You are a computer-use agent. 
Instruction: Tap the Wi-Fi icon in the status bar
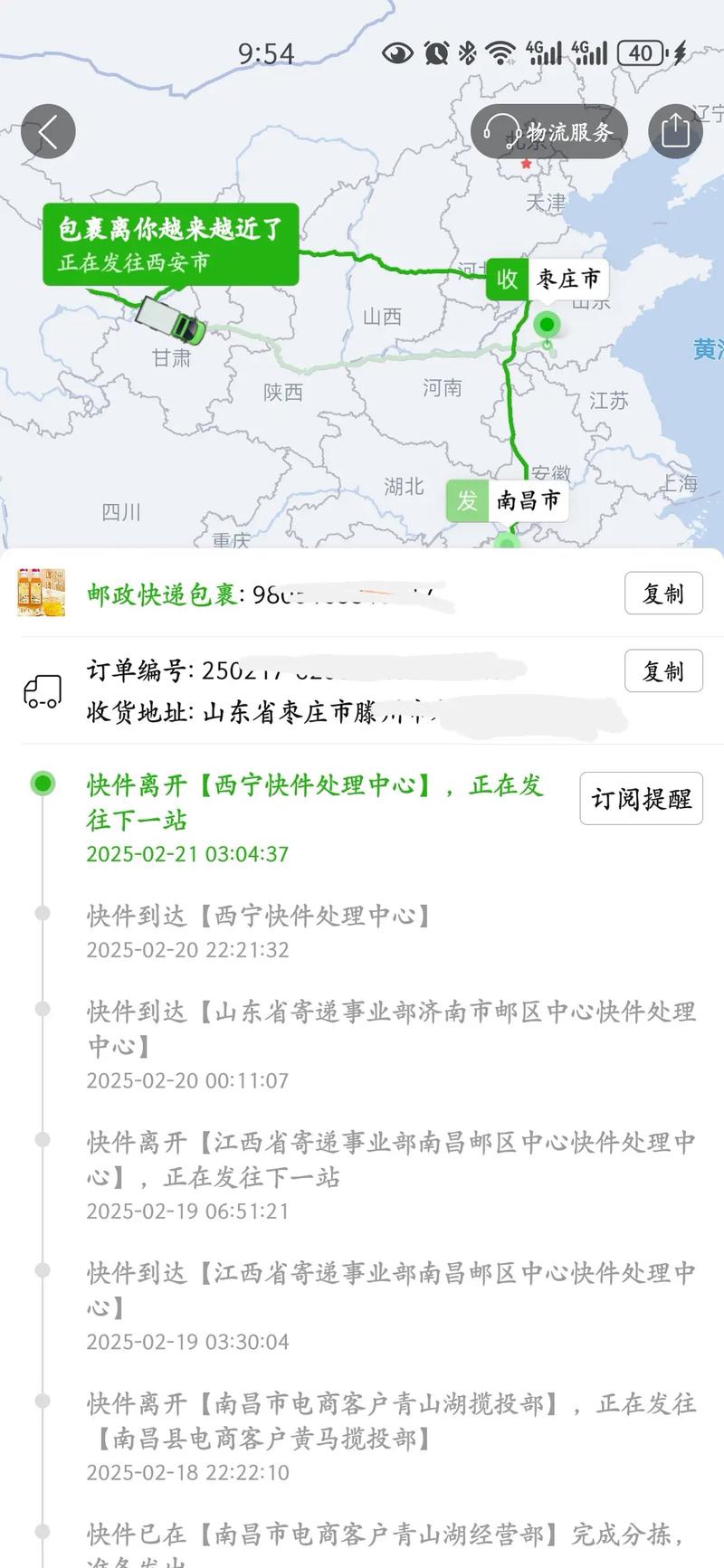pos(499,52)
